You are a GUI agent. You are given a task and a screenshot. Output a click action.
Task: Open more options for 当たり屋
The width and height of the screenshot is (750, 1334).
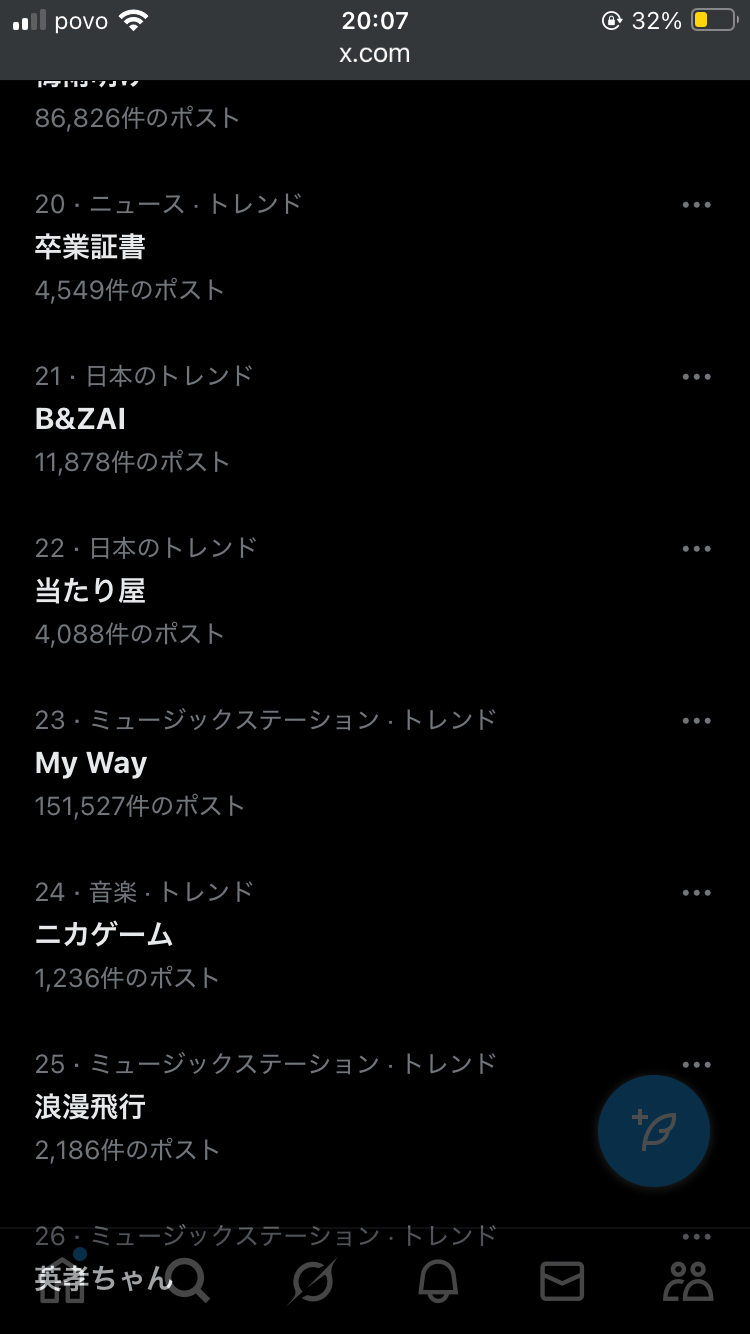coord(696,549)
